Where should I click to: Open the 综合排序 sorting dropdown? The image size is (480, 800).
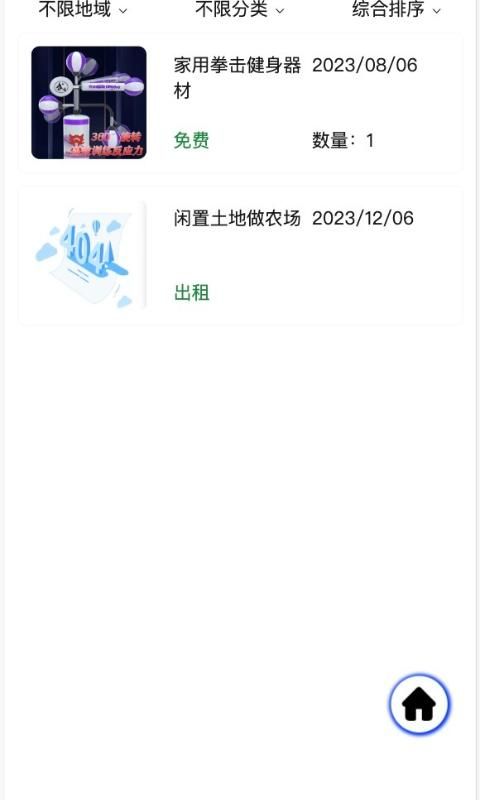(x=396, y=9)
